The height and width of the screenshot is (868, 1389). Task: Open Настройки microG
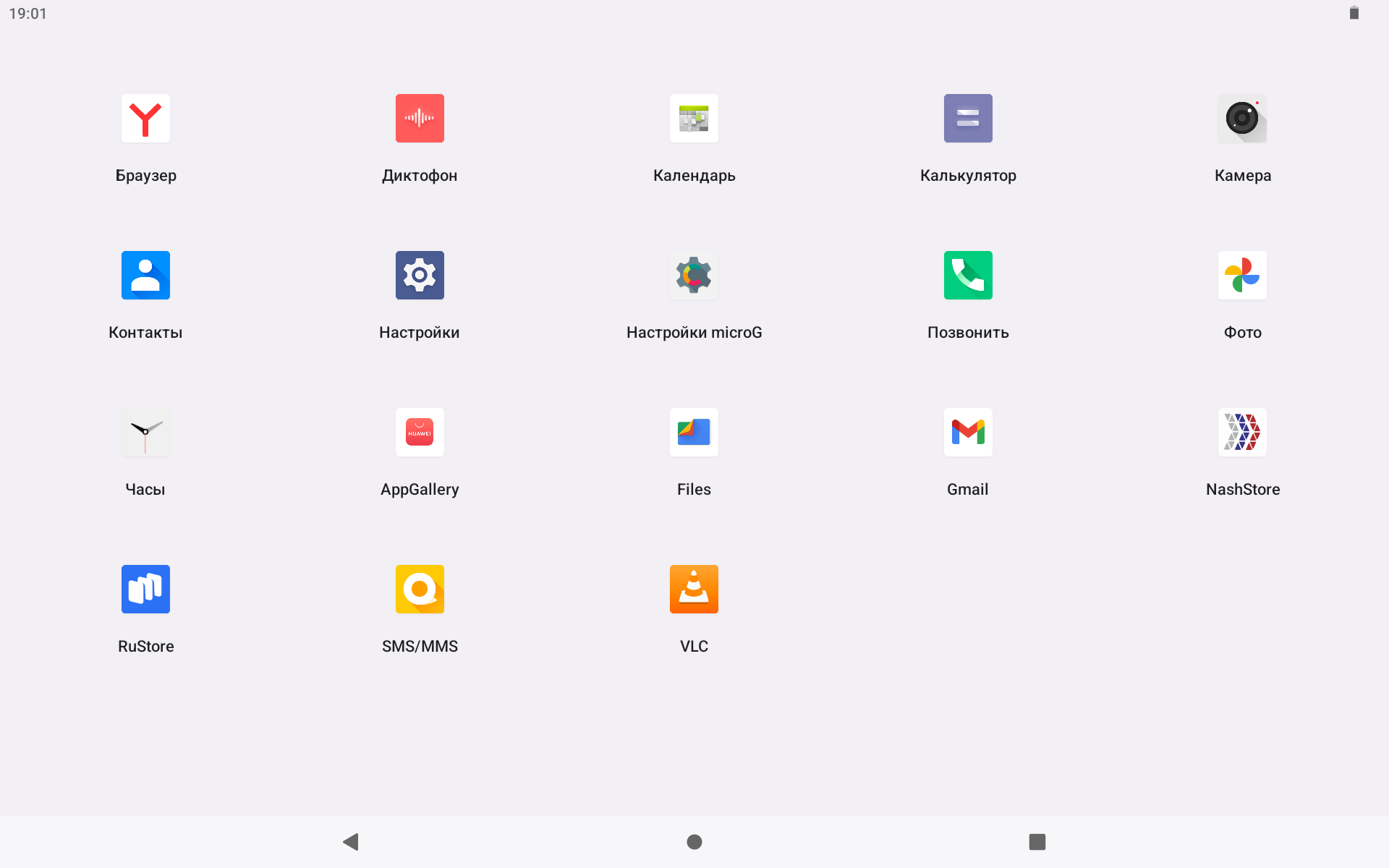pyautogui.click(x=694, y=276)
